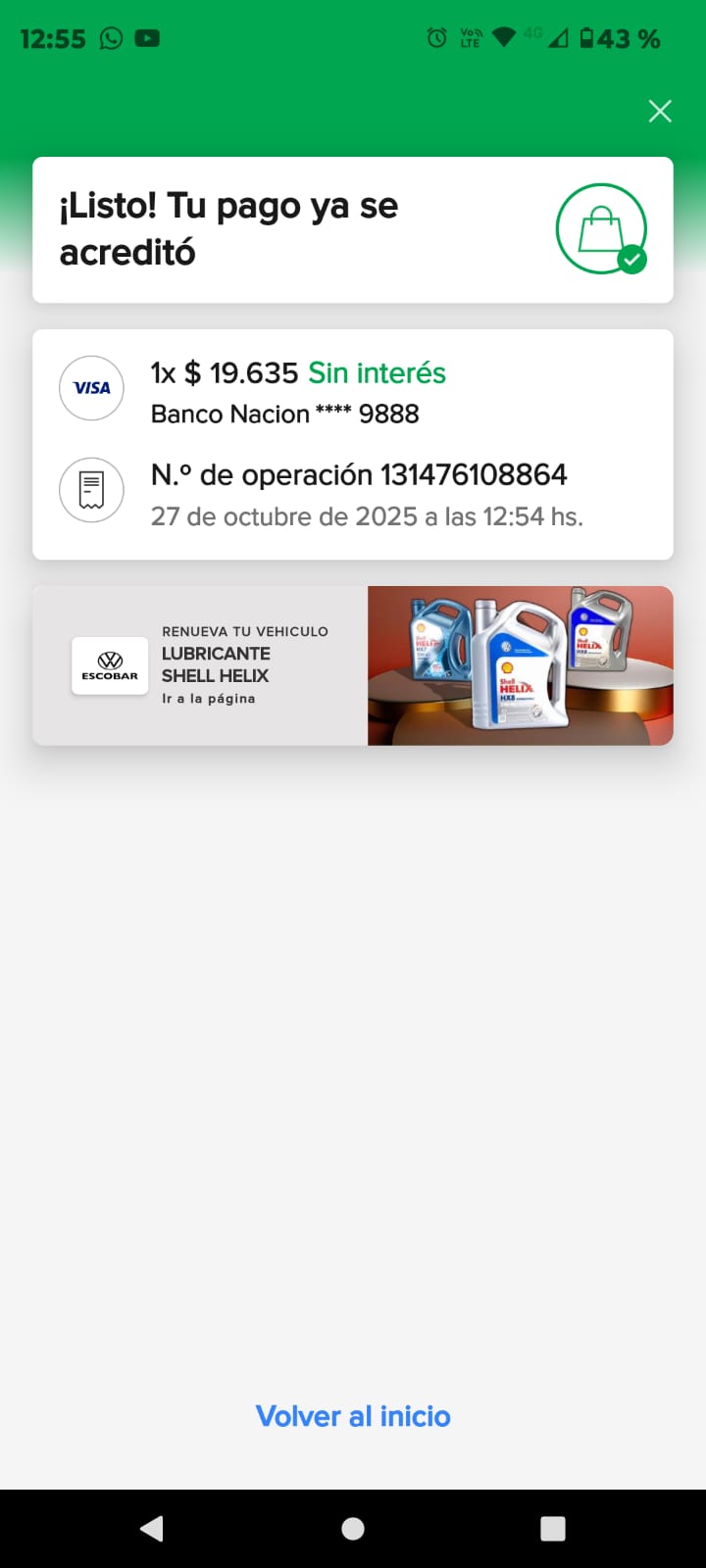706x1568 pixels.
Task: Tap Volver al inicio link
Action: click(x=353, y=1416)
